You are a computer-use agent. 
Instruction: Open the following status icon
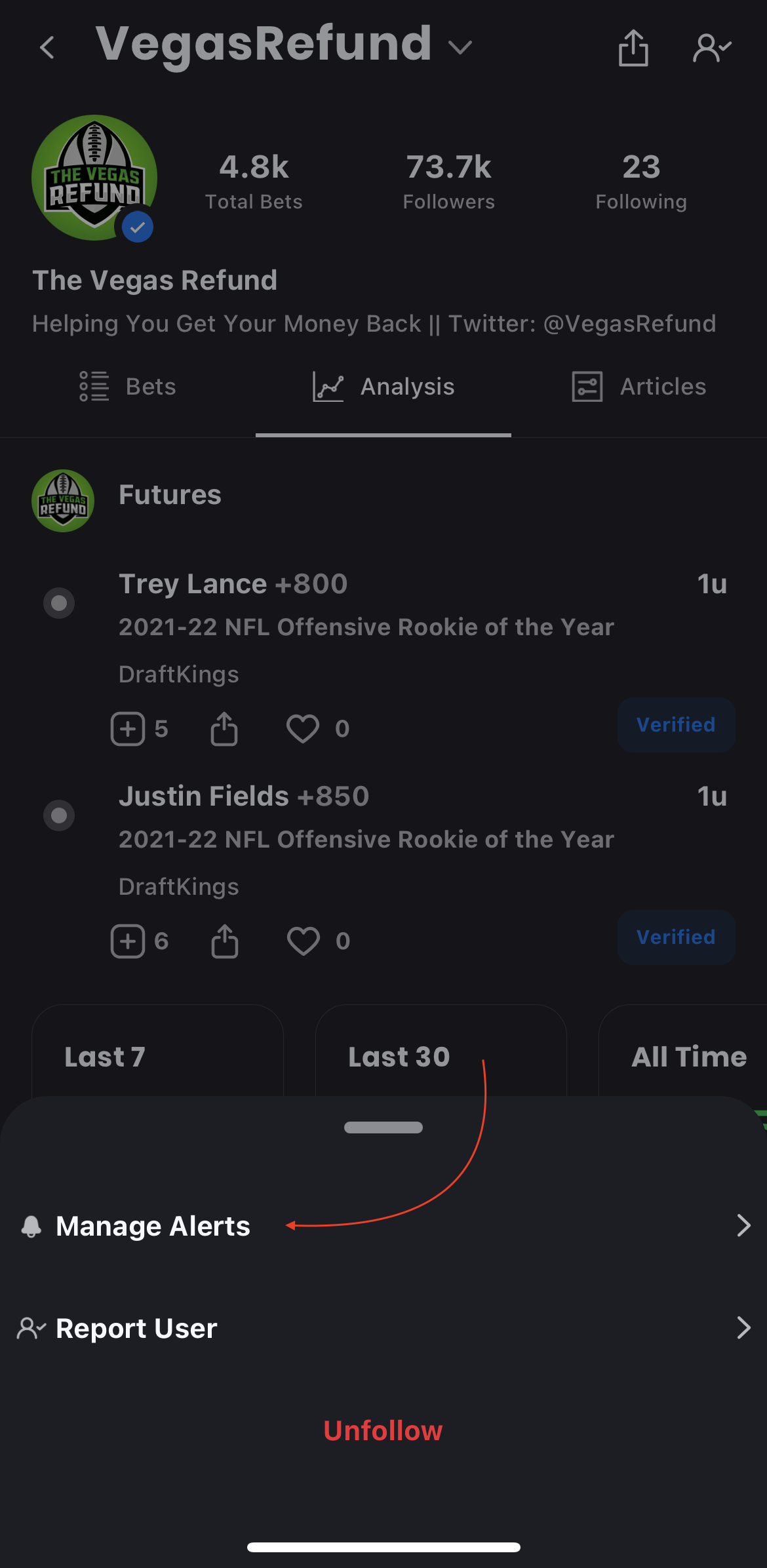pyautogui.click(x=712, y=47)
